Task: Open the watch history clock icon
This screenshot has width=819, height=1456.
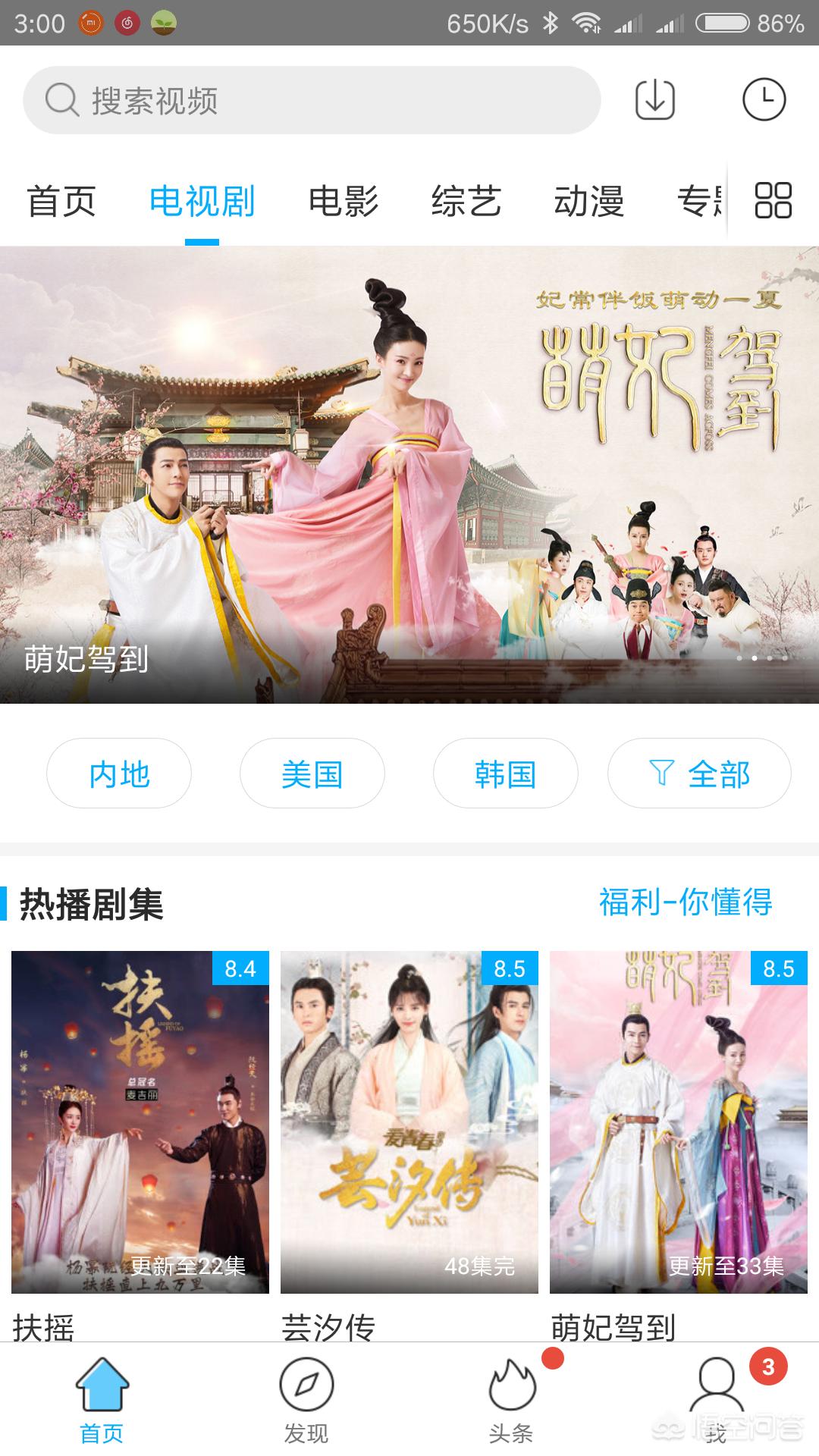Action: (764, 99)
